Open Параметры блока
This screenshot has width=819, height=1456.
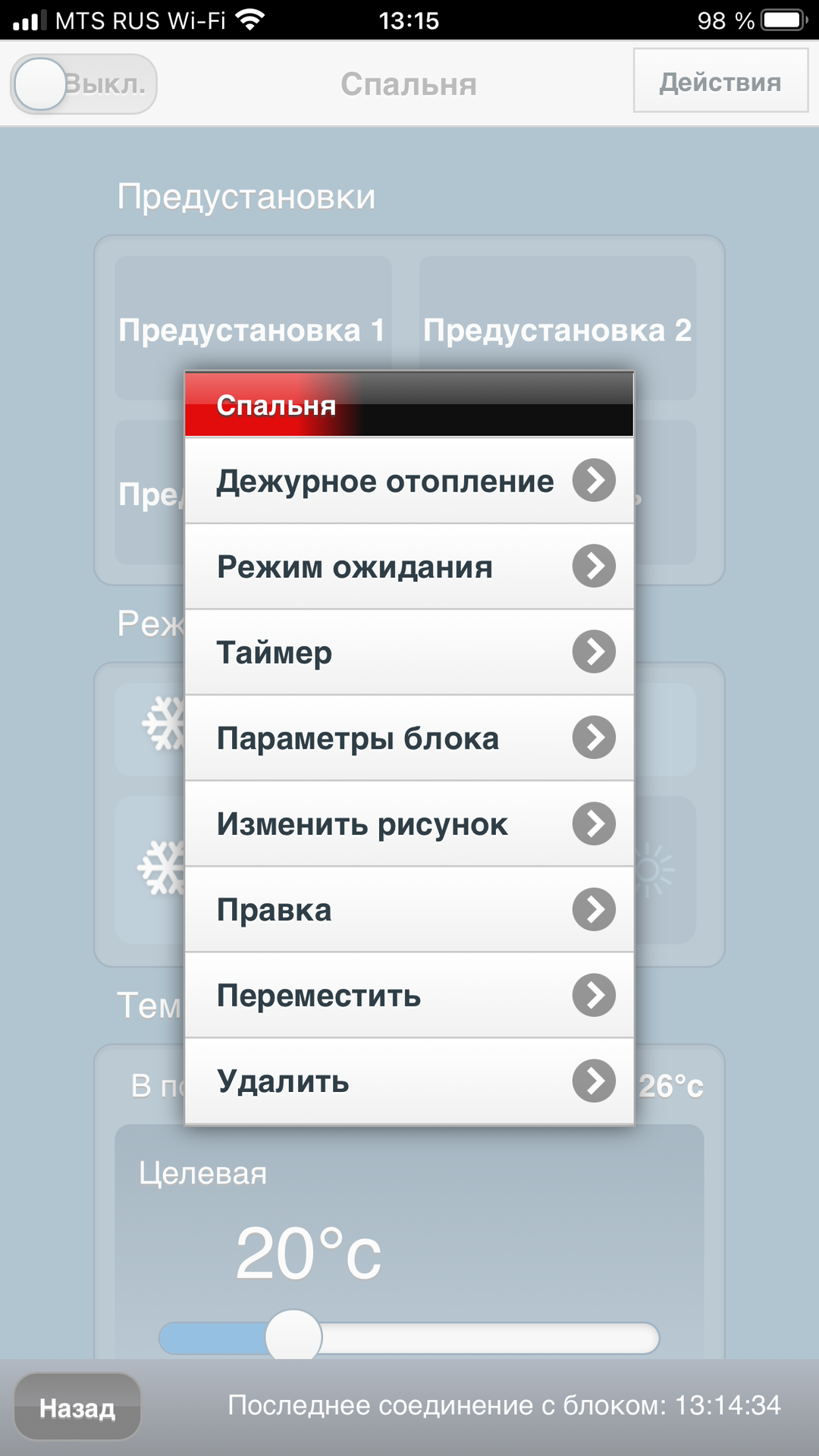(x=409, y=737)
